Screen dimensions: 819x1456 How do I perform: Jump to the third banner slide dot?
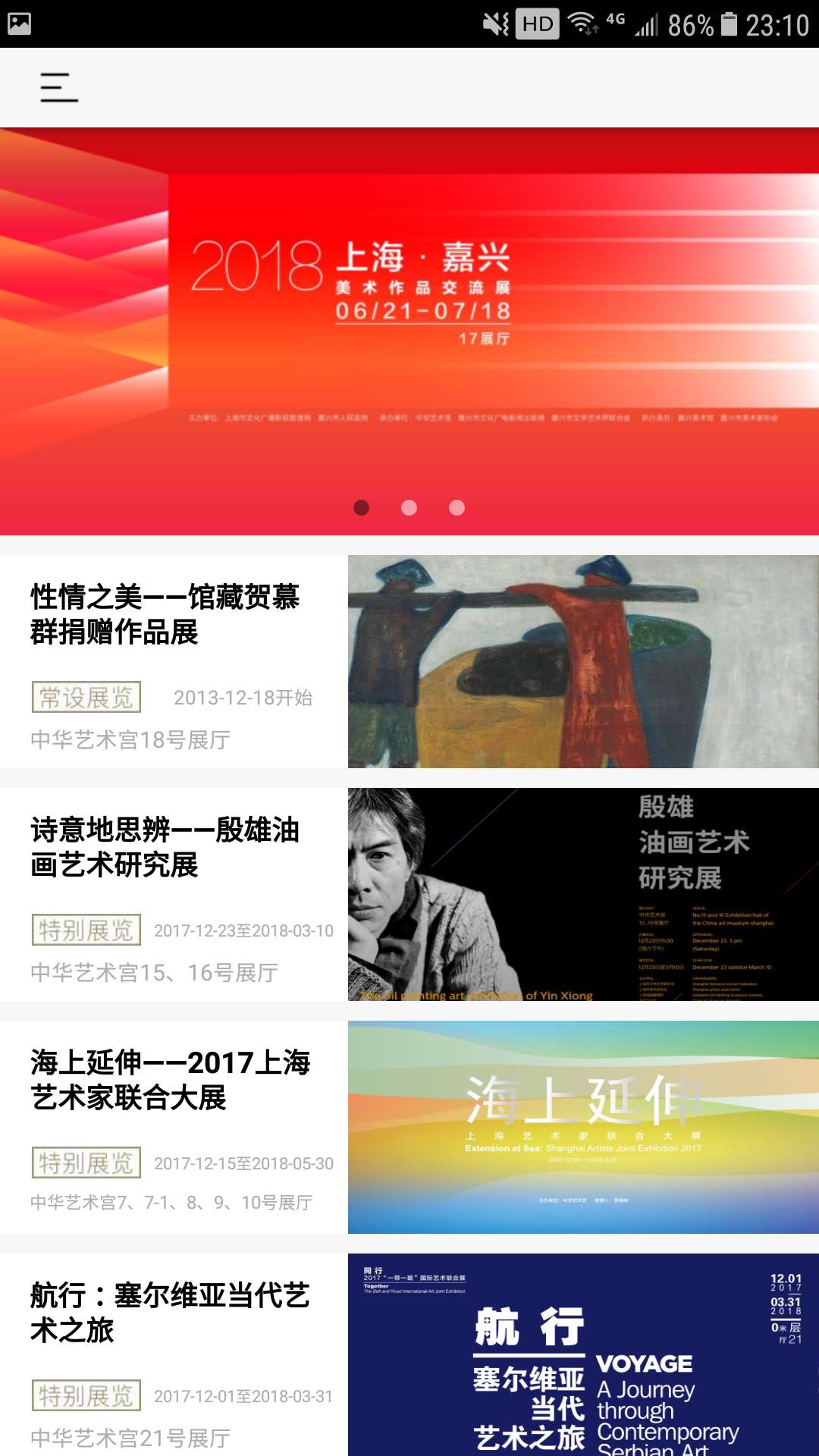pyautogui.click(x=457, y=507)
